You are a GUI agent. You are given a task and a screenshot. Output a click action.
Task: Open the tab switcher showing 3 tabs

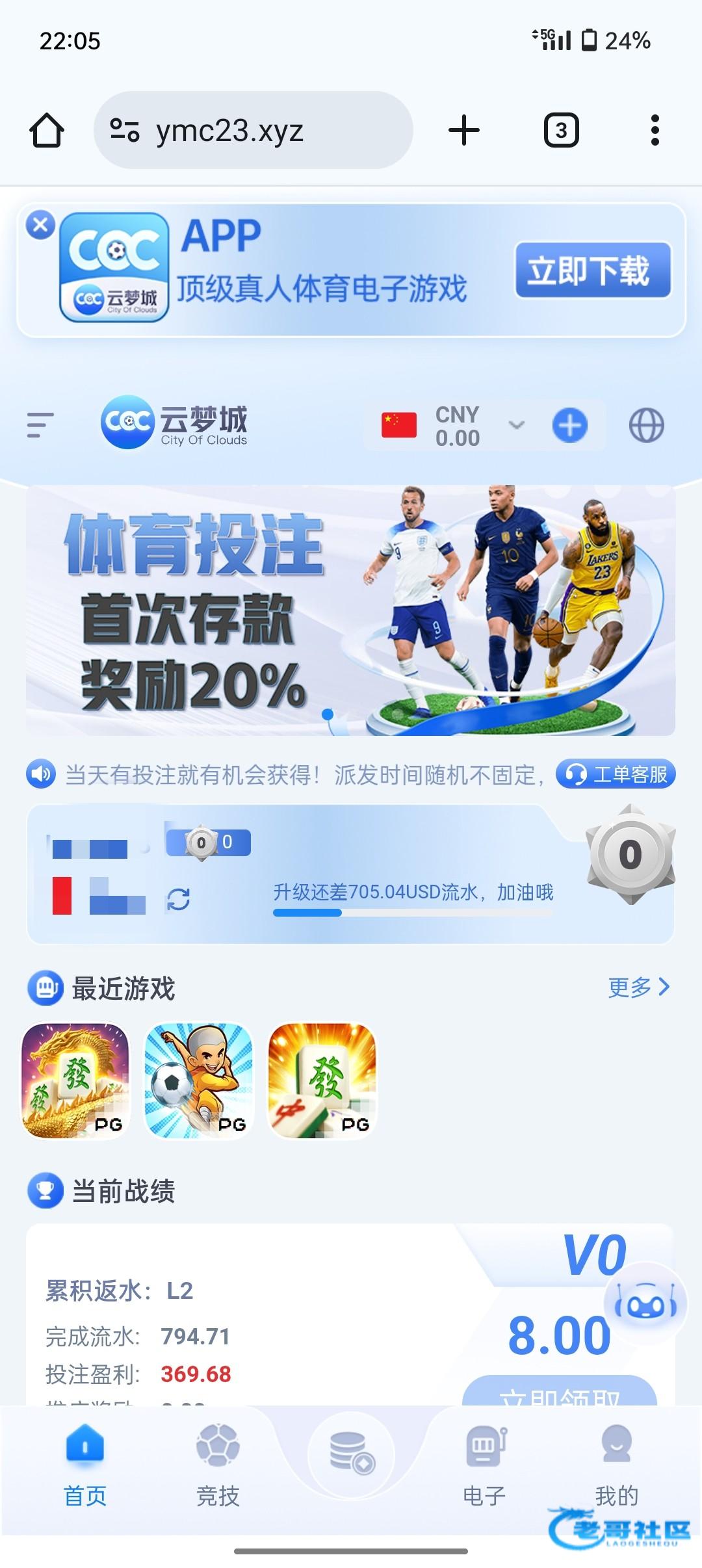[561, 131]
